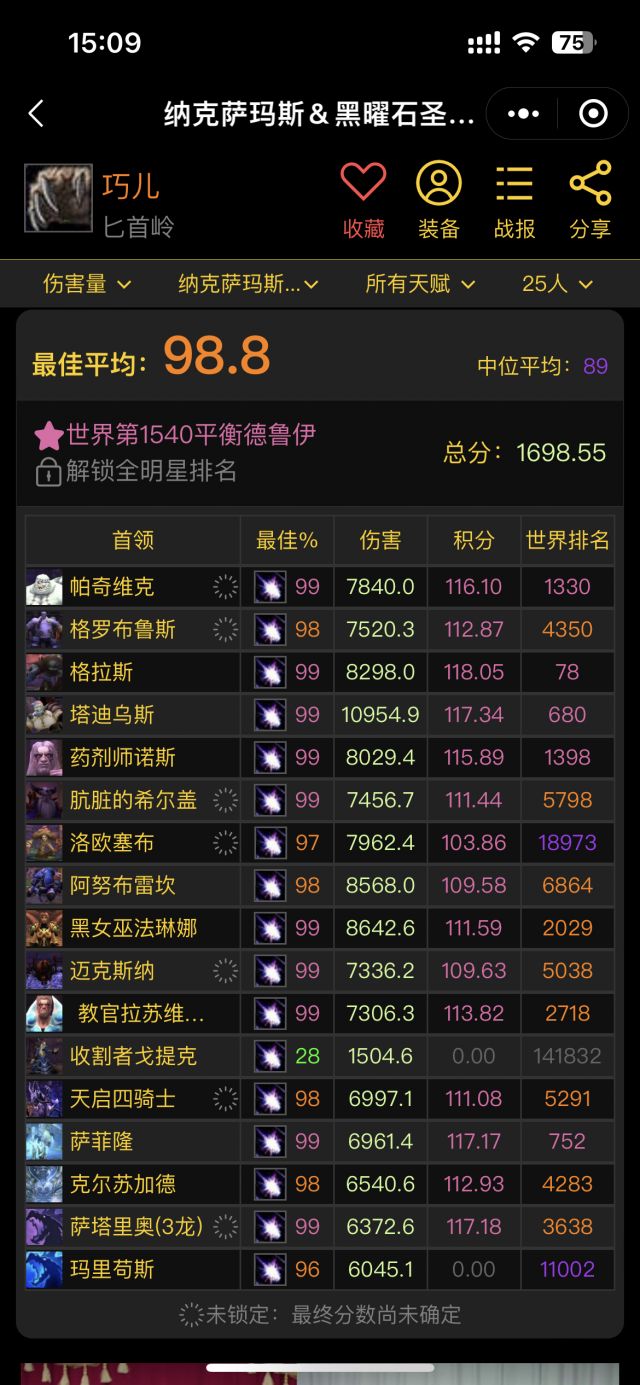Open the 玛里苟斯 boss row
This screenshot has width=640, height=1385.
(320, 1269)
